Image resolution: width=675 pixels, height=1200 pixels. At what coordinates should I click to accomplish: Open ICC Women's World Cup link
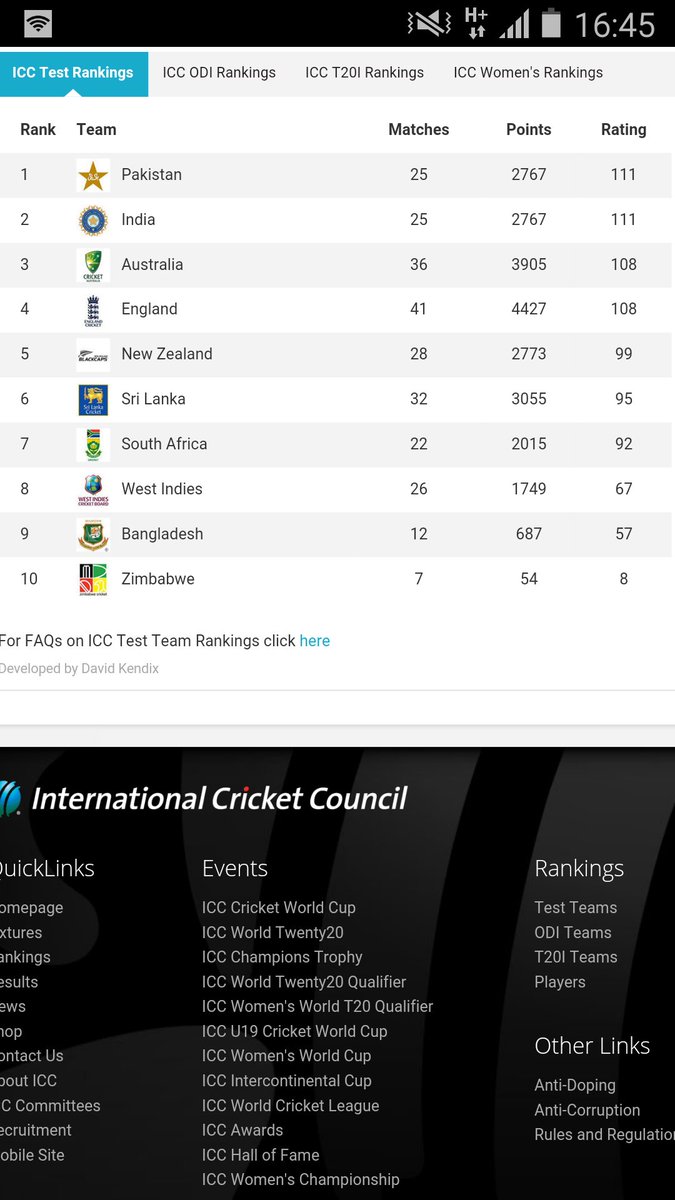tap(286, 1056)
